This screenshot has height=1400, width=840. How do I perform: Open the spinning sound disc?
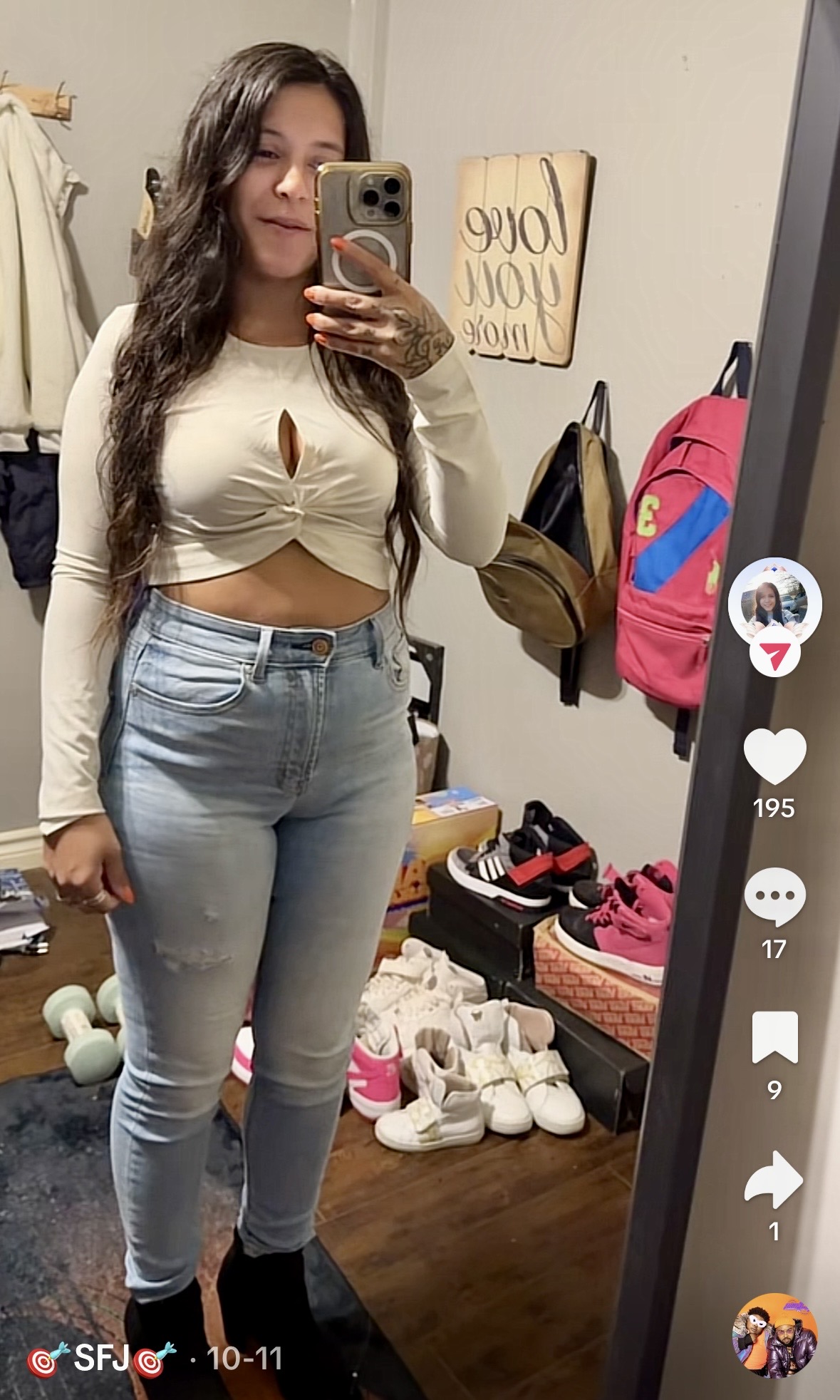pos(774,1336)
